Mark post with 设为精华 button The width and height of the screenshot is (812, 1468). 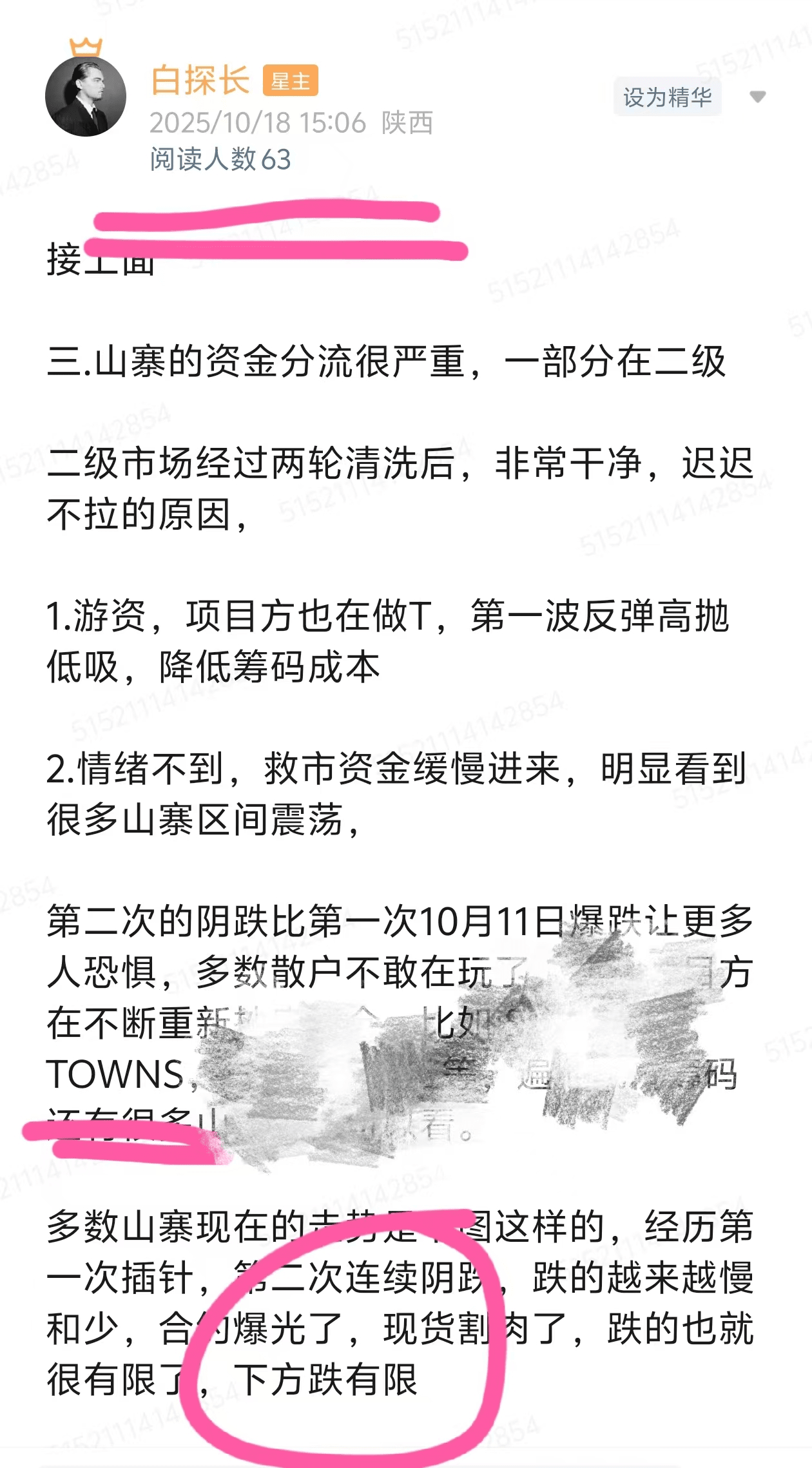click(667, 97)
